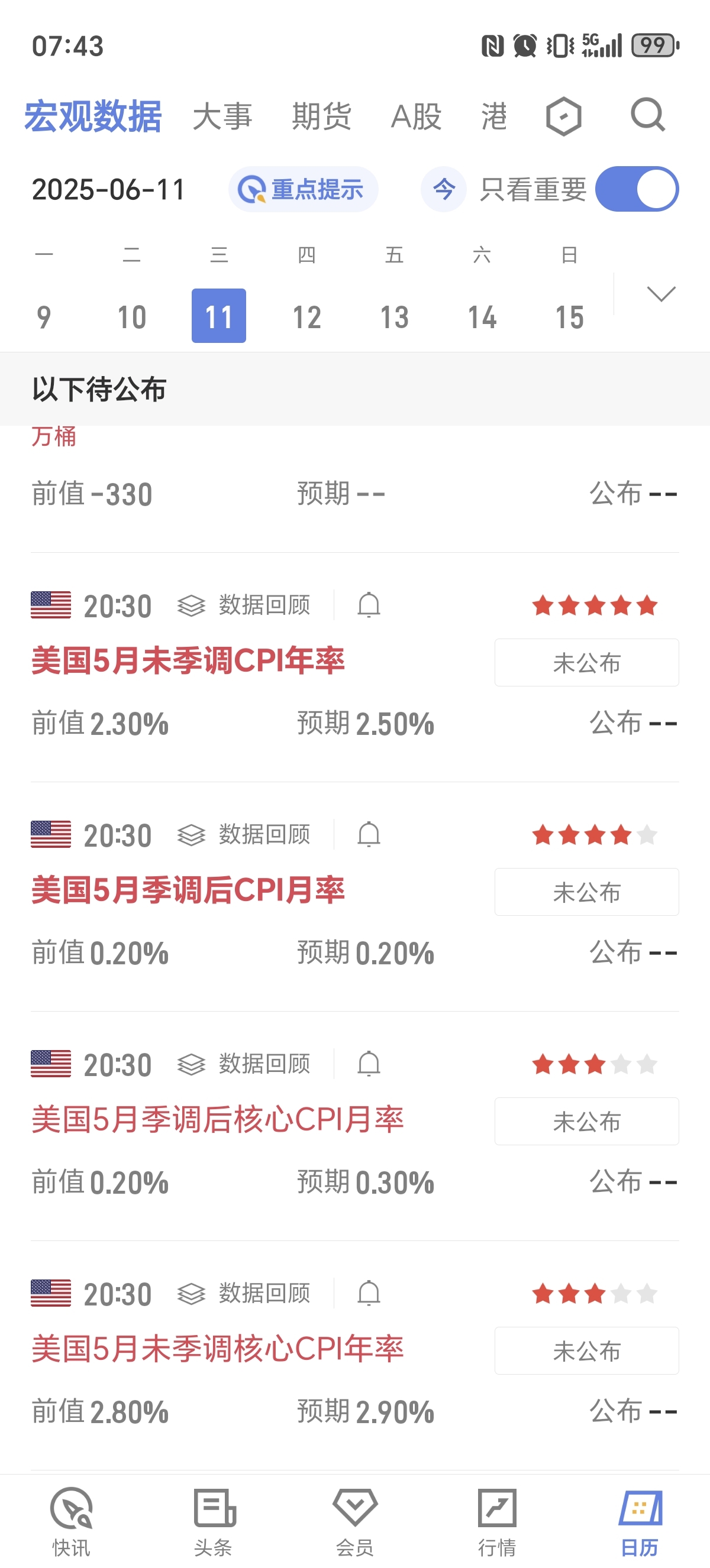Expand the calendar with the chevron
Image resolution: width=710 pixels, height=1568 pixels.
pyautogui.click(x=661, y=294)
